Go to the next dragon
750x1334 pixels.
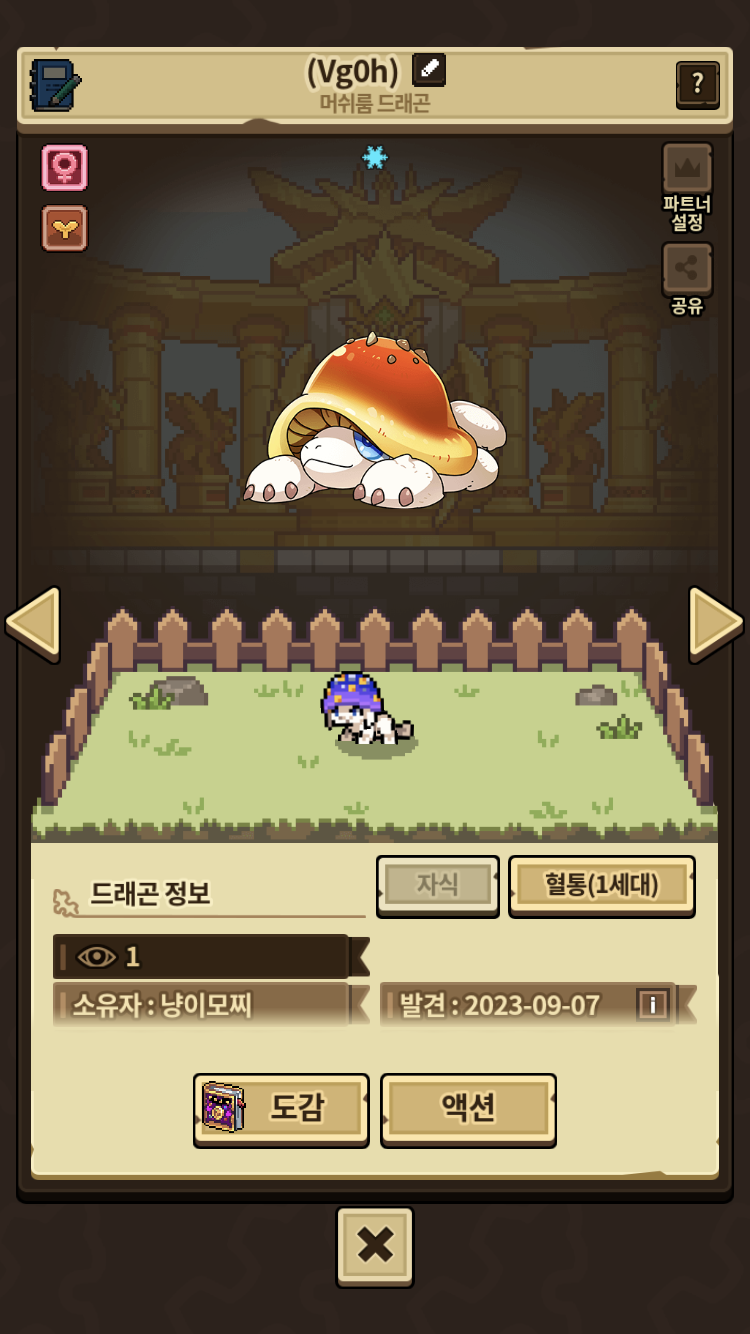(715, 623)
